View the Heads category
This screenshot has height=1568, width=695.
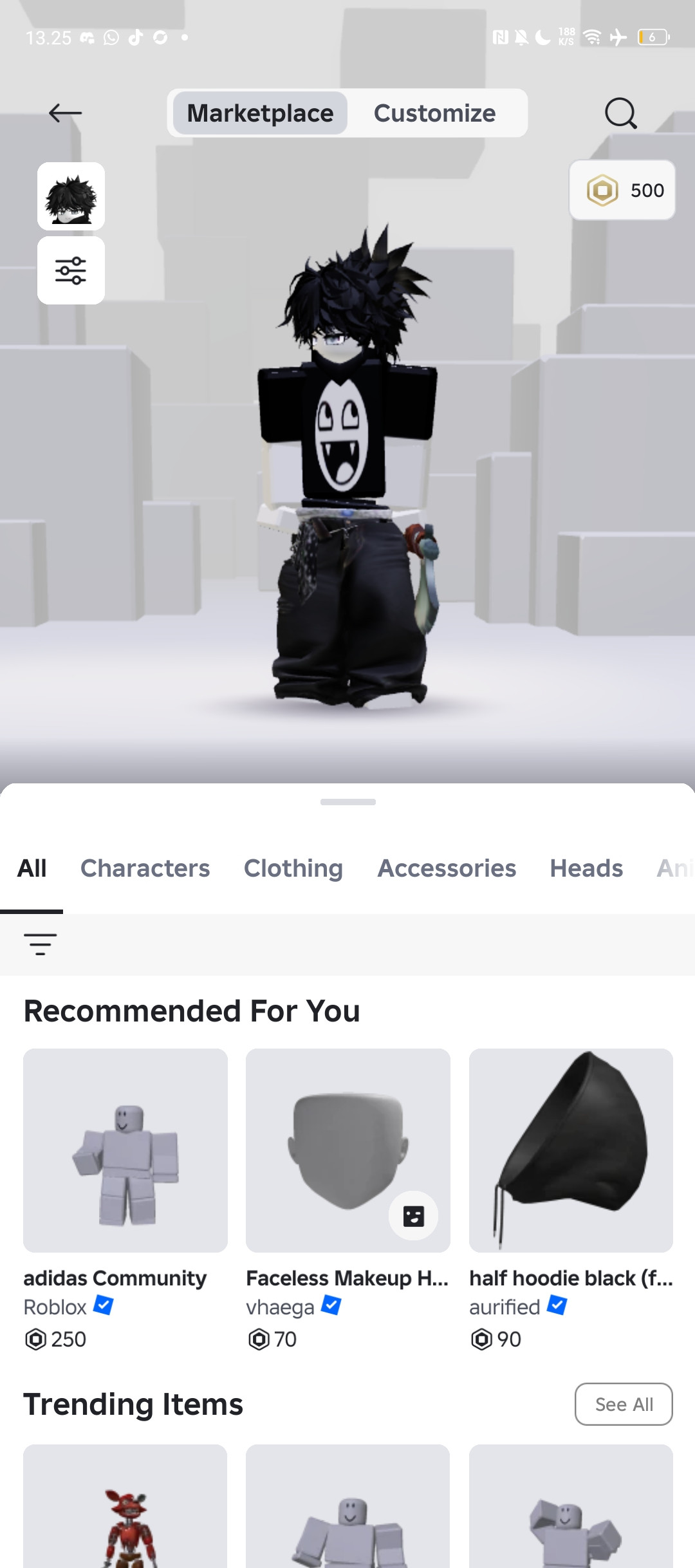pos(586,868)
